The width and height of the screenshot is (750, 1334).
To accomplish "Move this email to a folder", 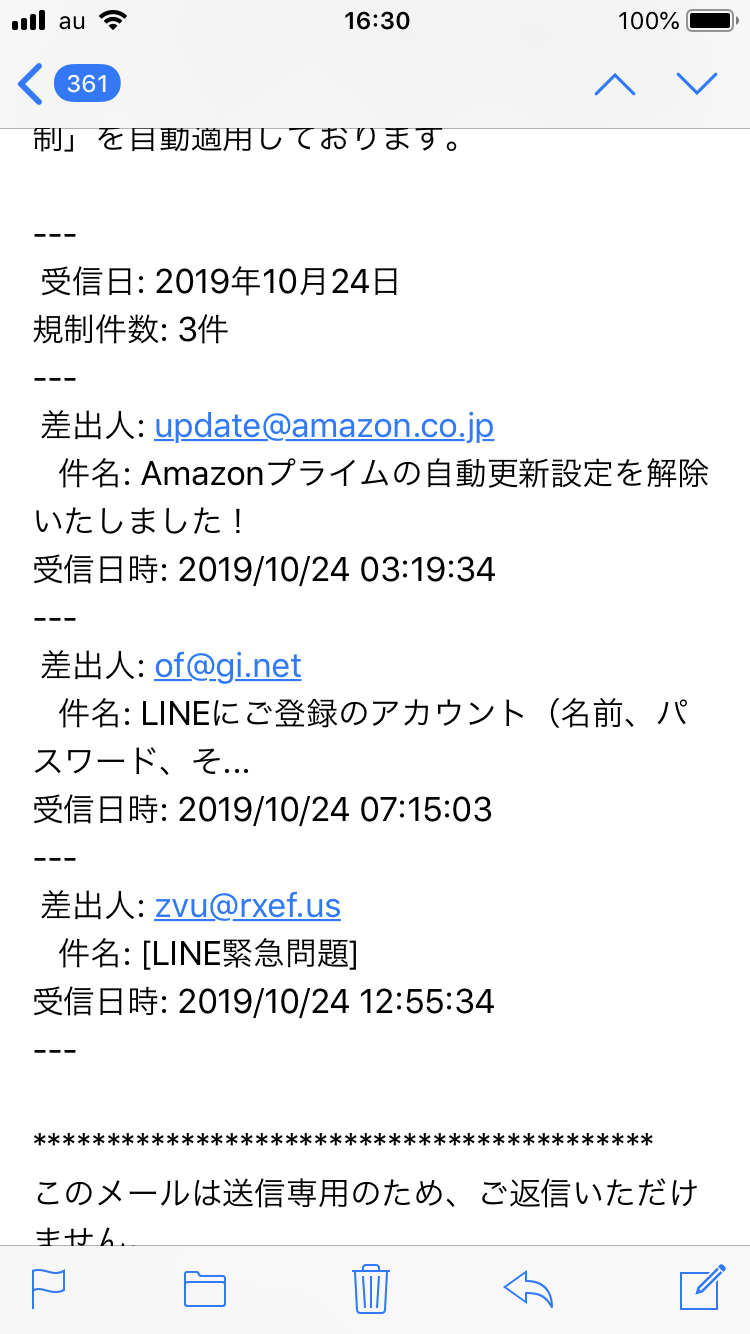I will pyautogui.click(x=205, y=1288).
